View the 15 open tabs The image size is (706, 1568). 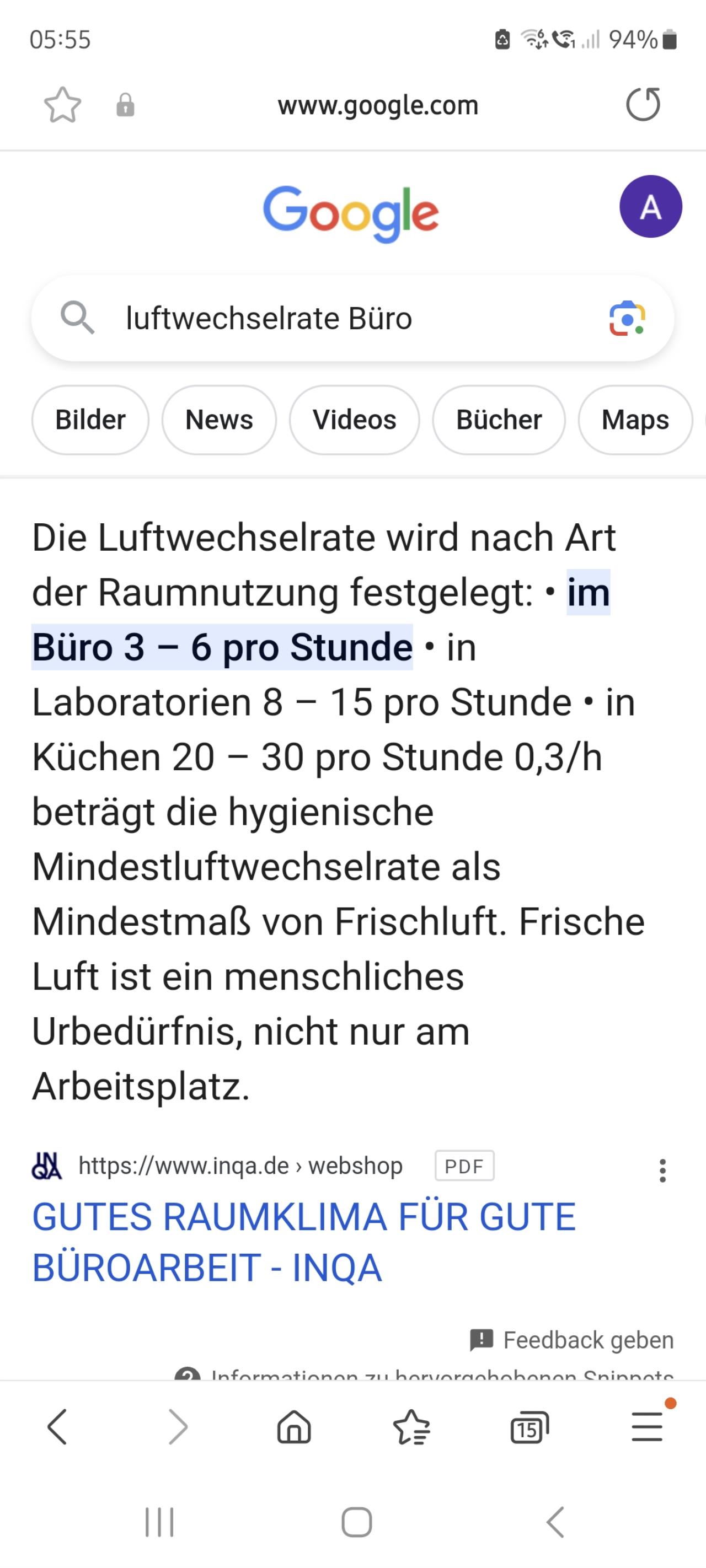[x=529, y=1427]
